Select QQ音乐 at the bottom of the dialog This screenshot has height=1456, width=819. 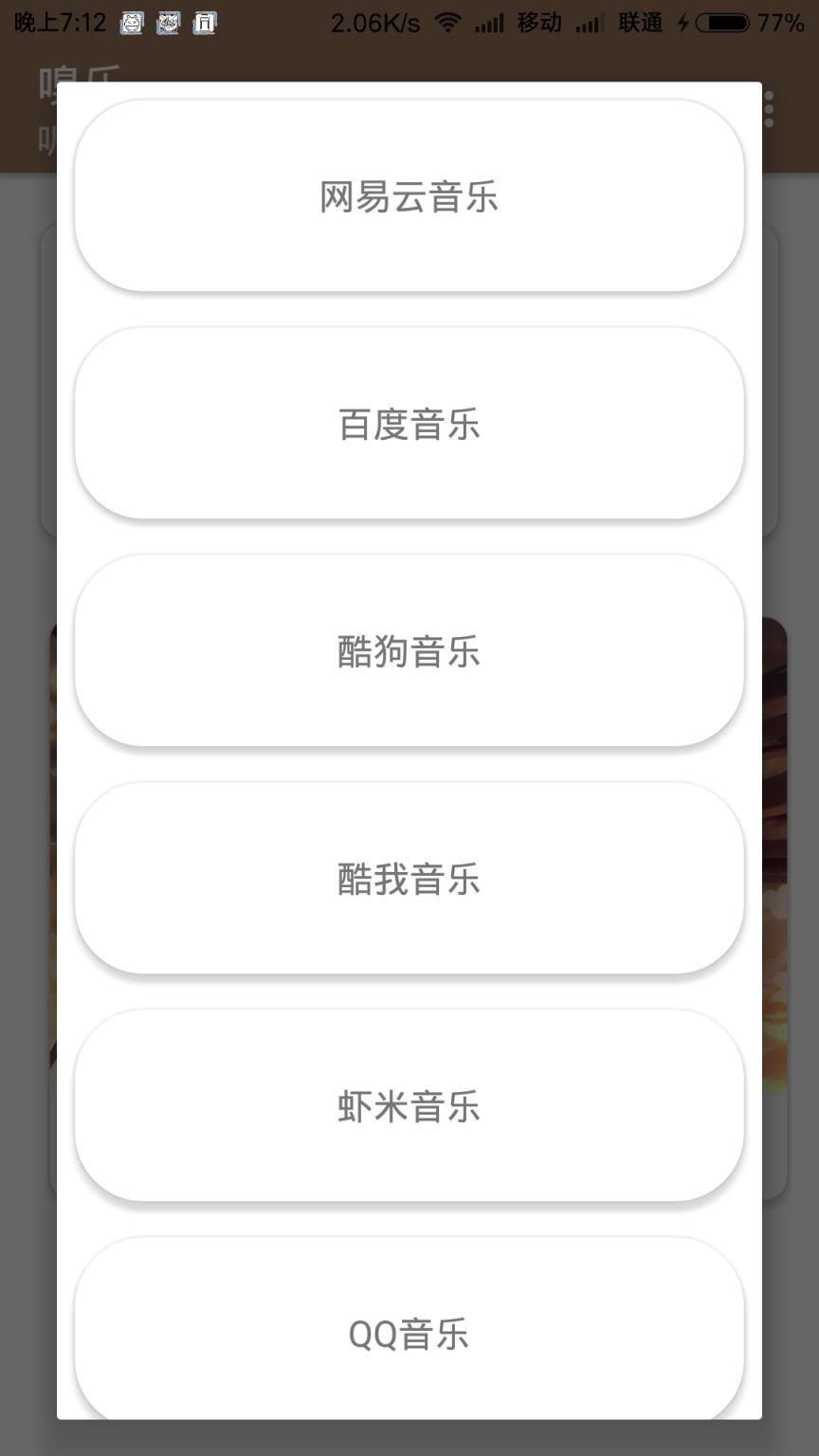[x=408, y=1334]
